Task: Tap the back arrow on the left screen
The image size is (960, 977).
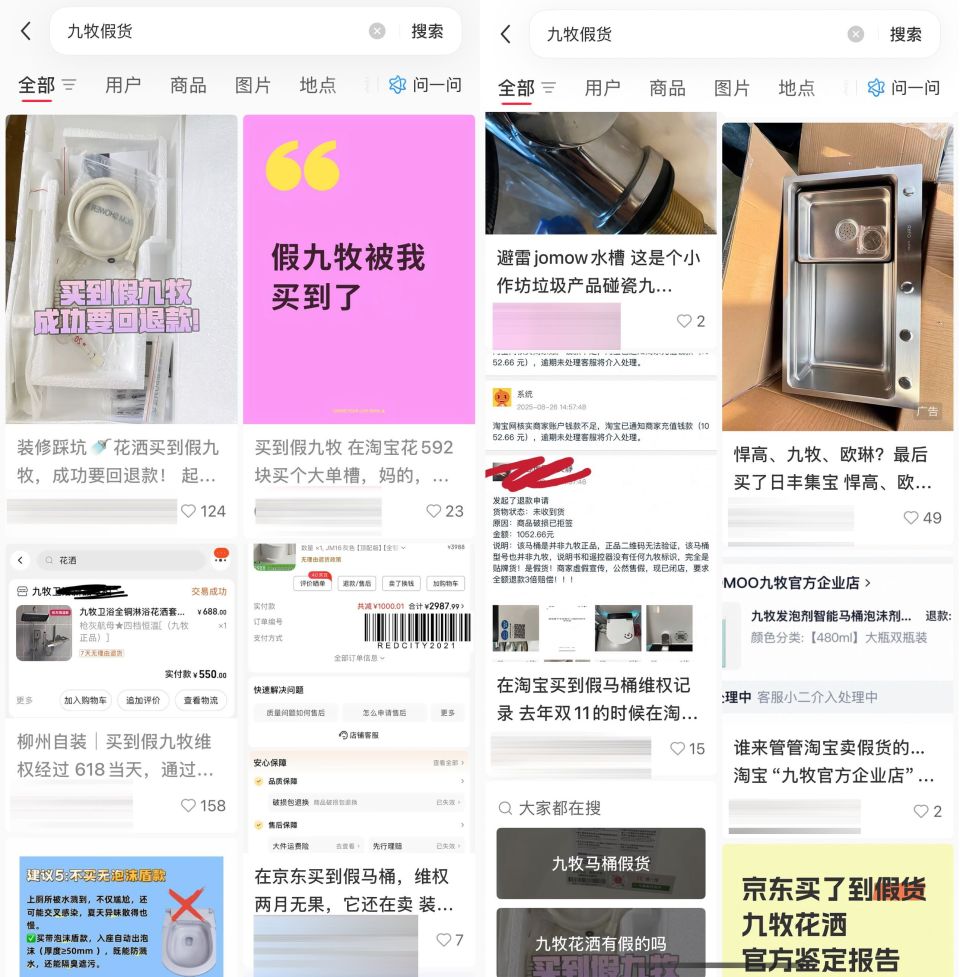Action: 24,32
